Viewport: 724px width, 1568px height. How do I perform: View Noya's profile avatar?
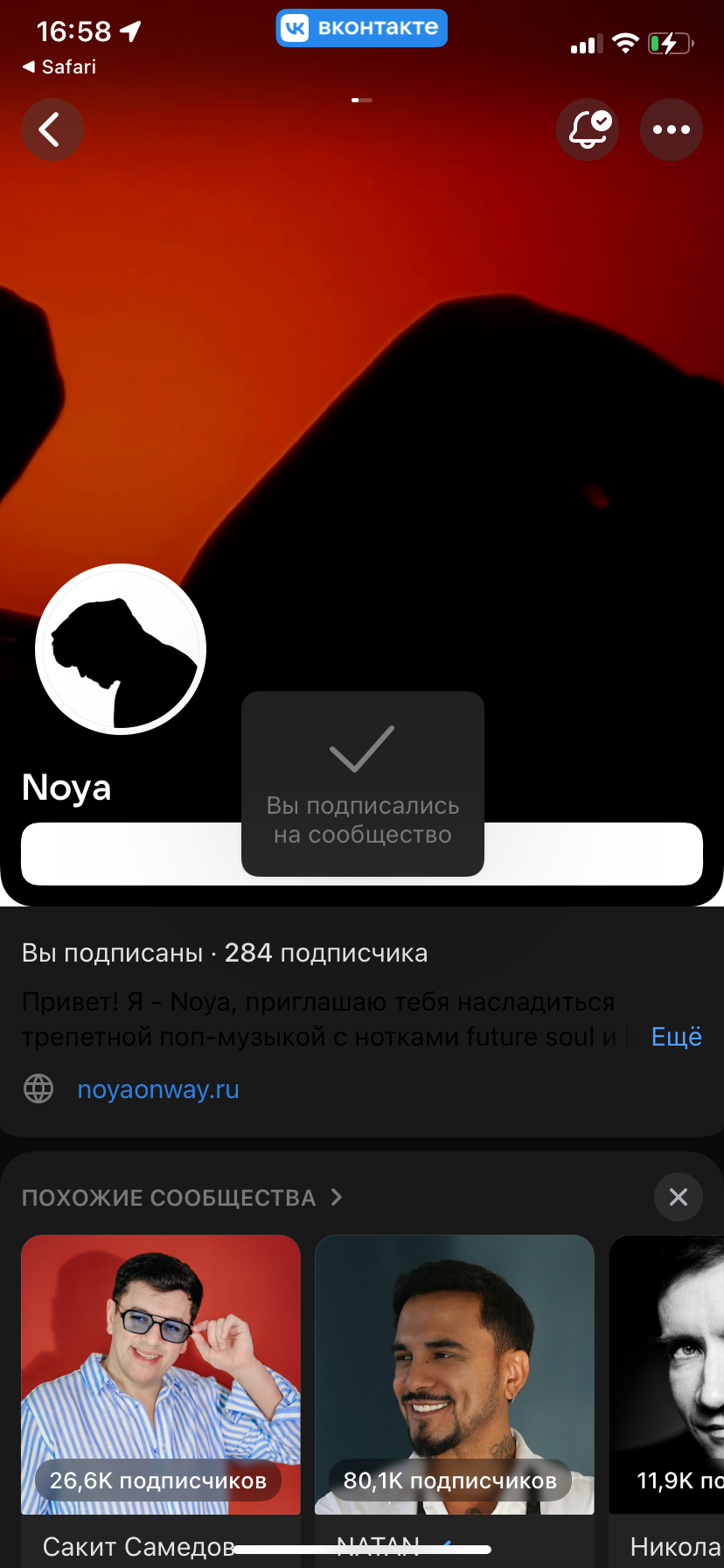121,649
